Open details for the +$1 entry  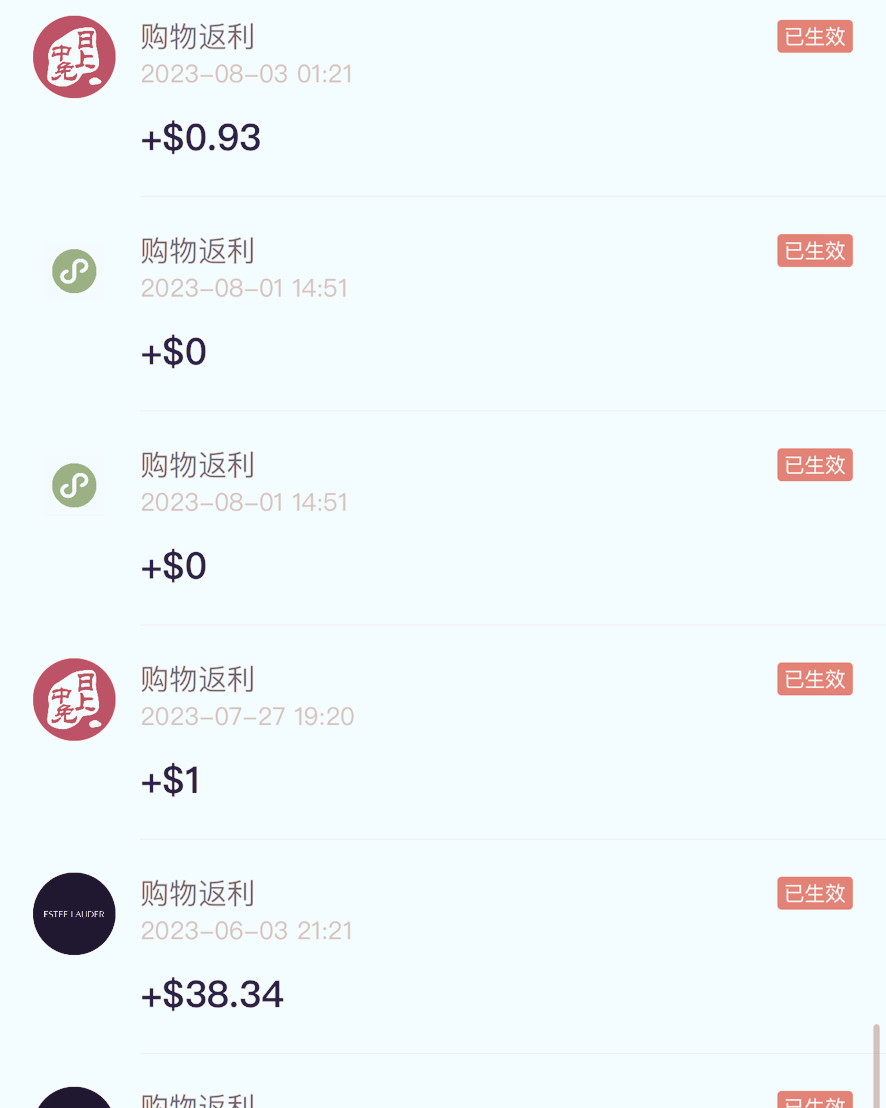[x=171, y=780]
